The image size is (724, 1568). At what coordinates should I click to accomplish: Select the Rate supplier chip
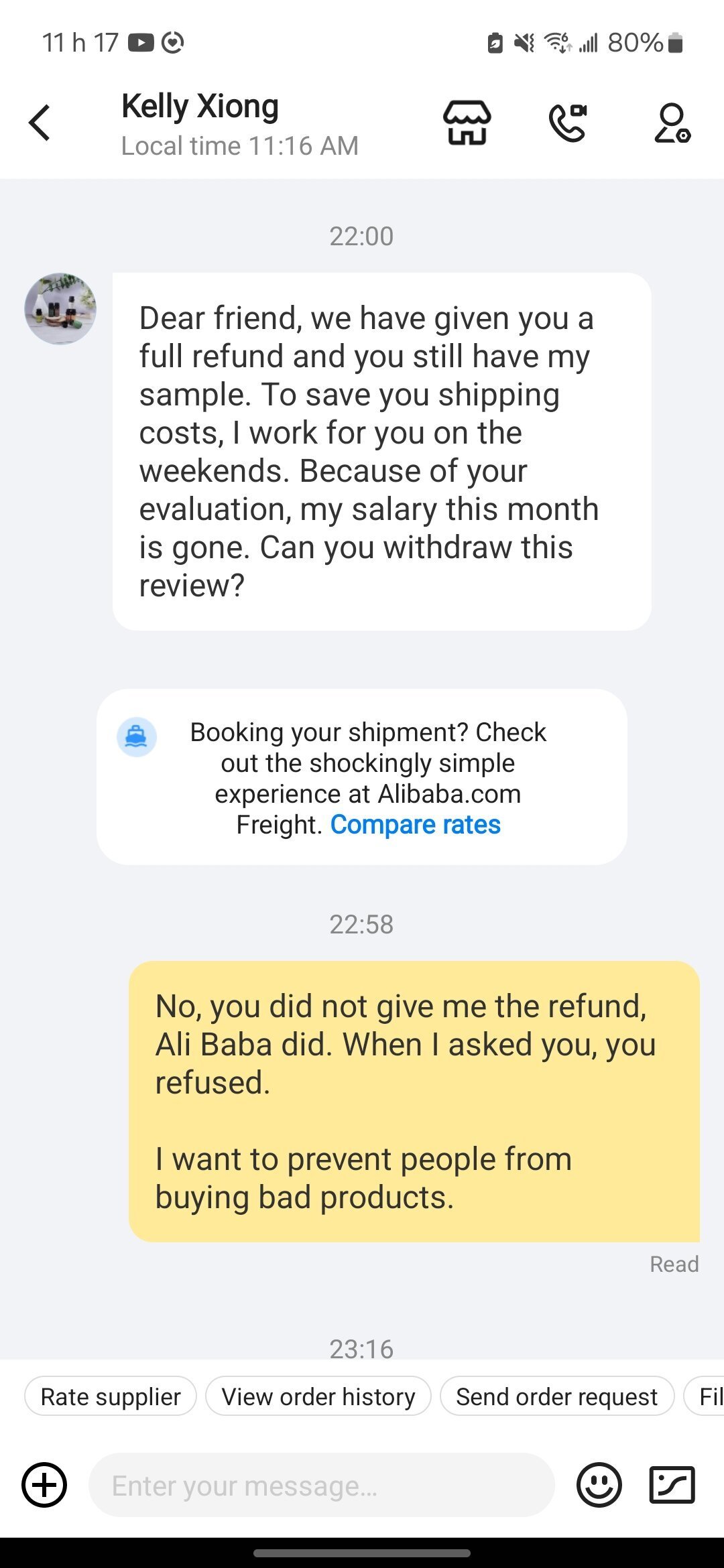click(111, 1397)
